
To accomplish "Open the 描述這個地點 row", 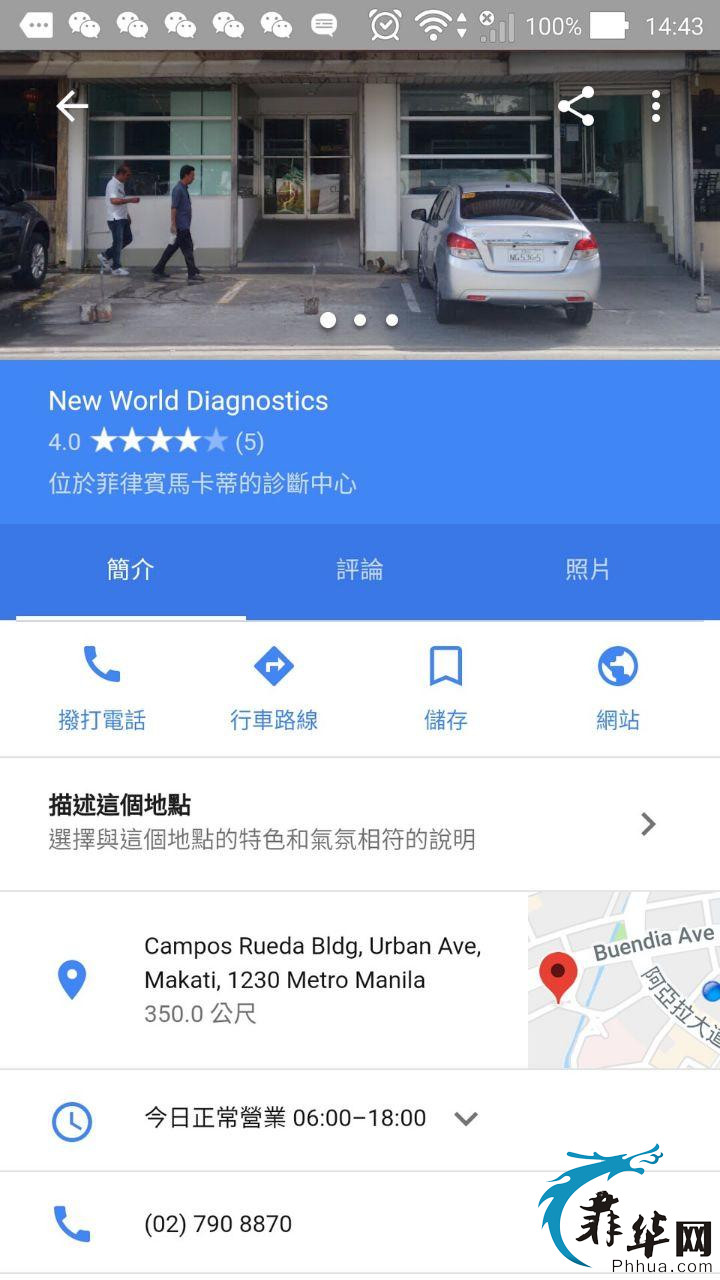I will (360, 823).
